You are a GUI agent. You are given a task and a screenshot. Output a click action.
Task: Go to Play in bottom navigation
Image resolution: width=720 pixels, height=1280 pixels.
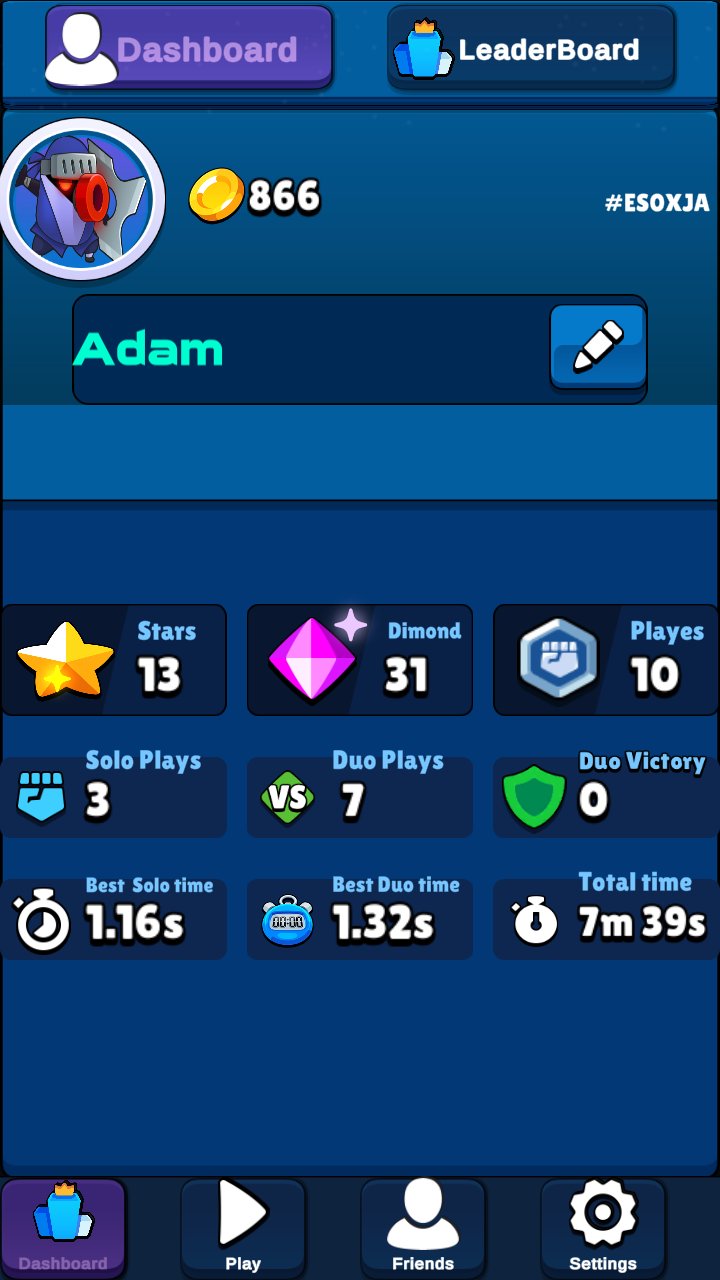click(243, 1227)
